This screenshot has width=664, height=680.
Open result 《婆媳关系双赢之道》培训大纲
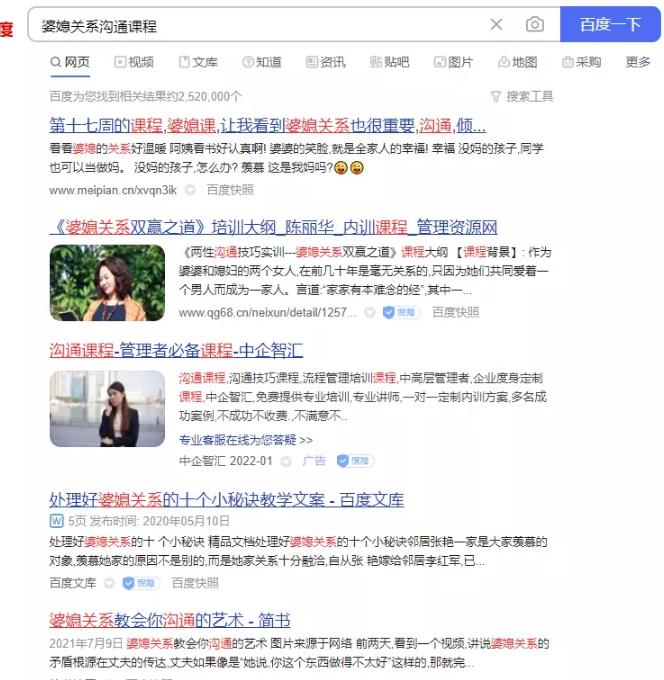tap(273, 226)
